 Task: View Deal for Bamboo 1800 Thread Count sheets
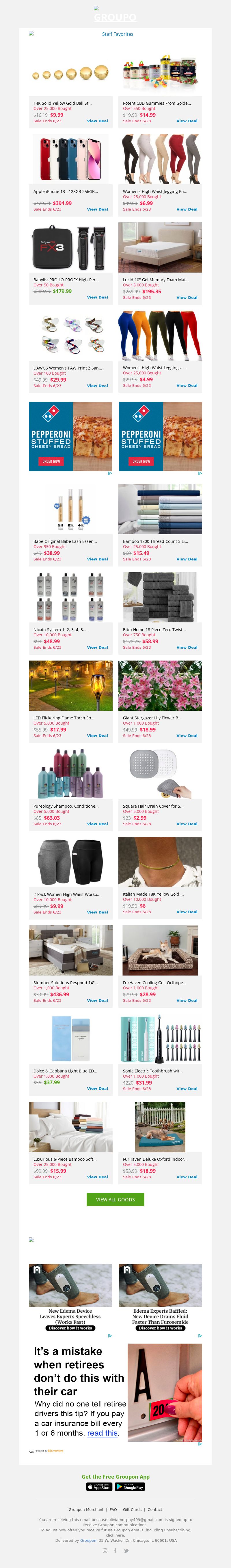tap(187, 559)
